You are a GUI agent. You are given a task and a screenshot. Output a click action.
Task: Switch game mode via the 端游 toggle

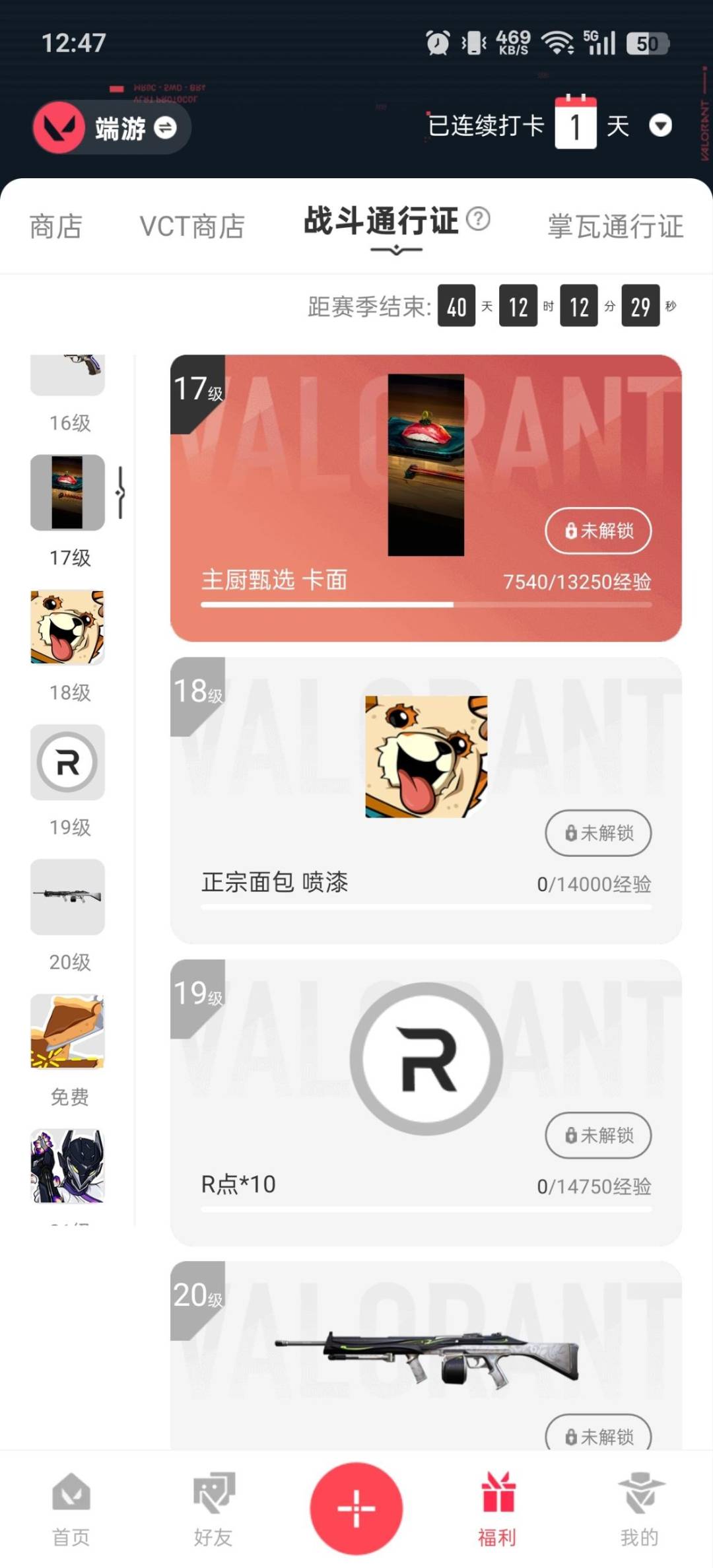tap(112, 127)
